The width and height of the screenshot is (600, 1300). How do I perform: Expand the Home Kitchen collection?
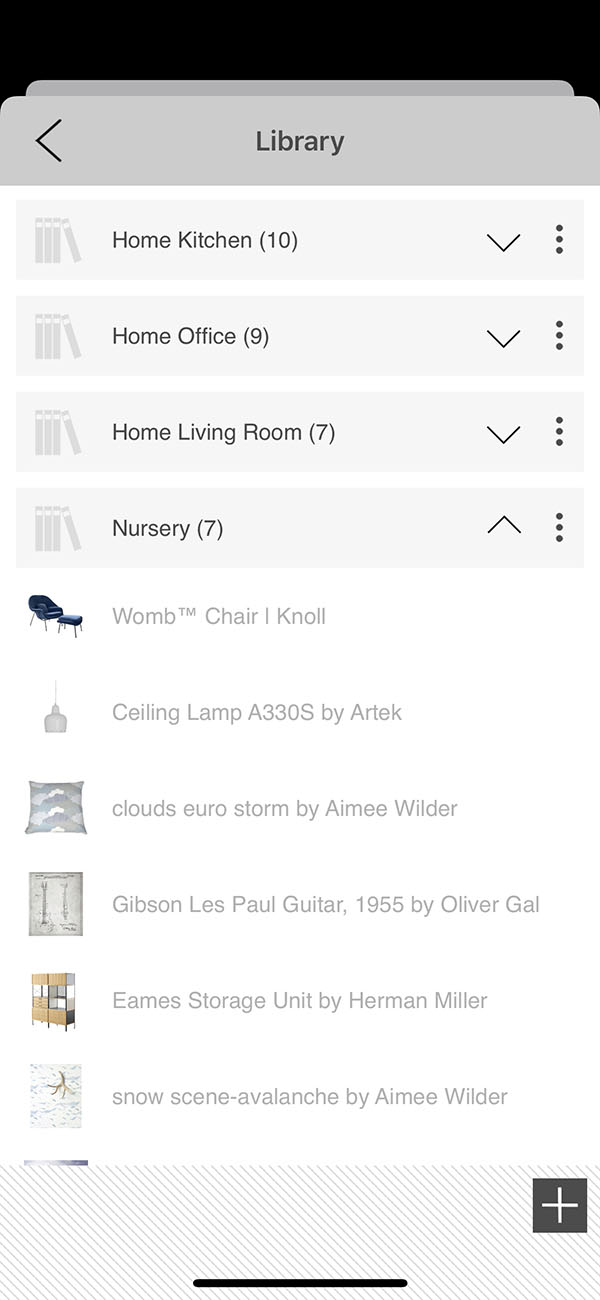[x=503, y=241]
